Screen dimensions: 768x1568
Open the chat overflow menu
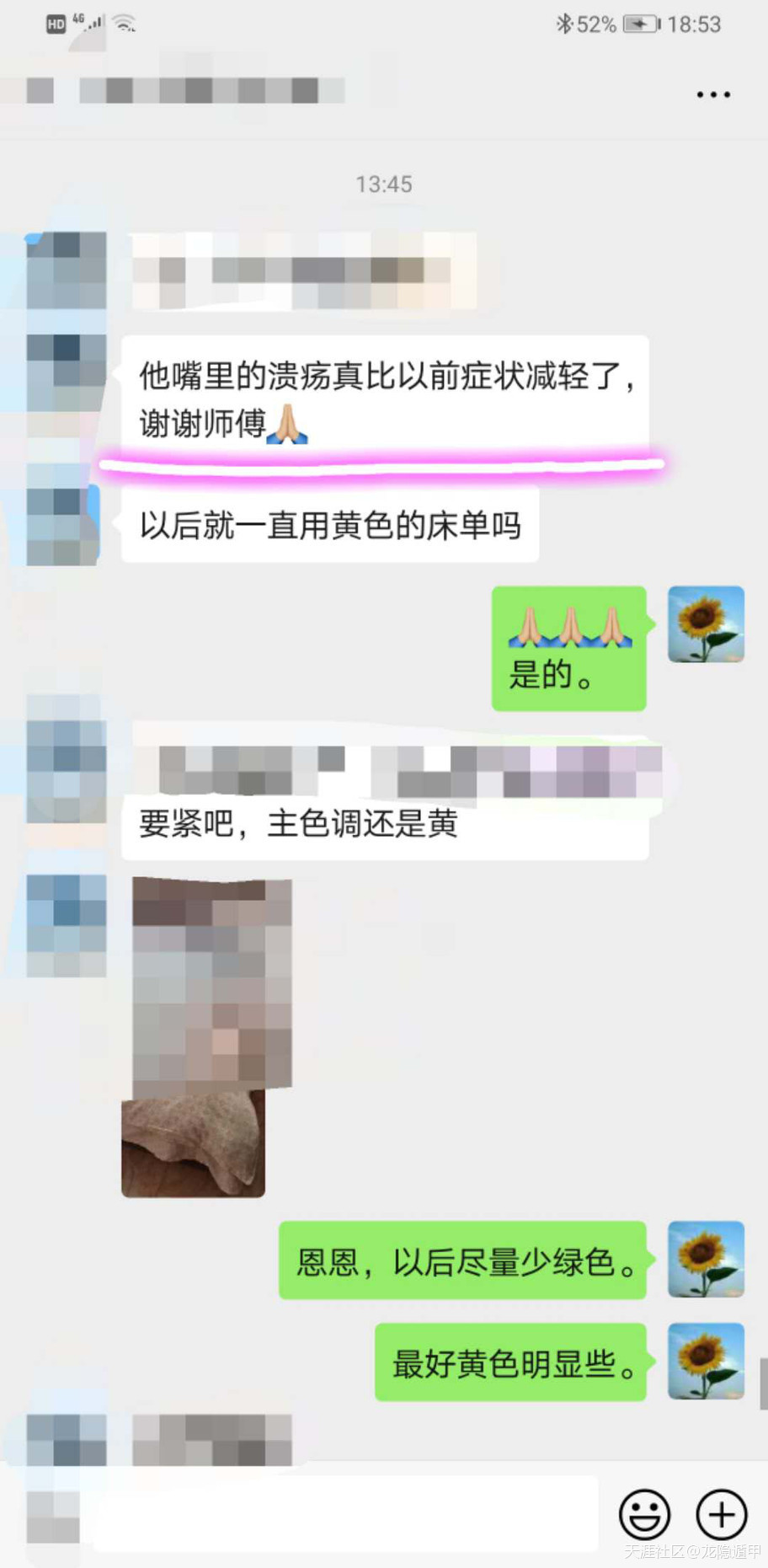coord(712,94)
